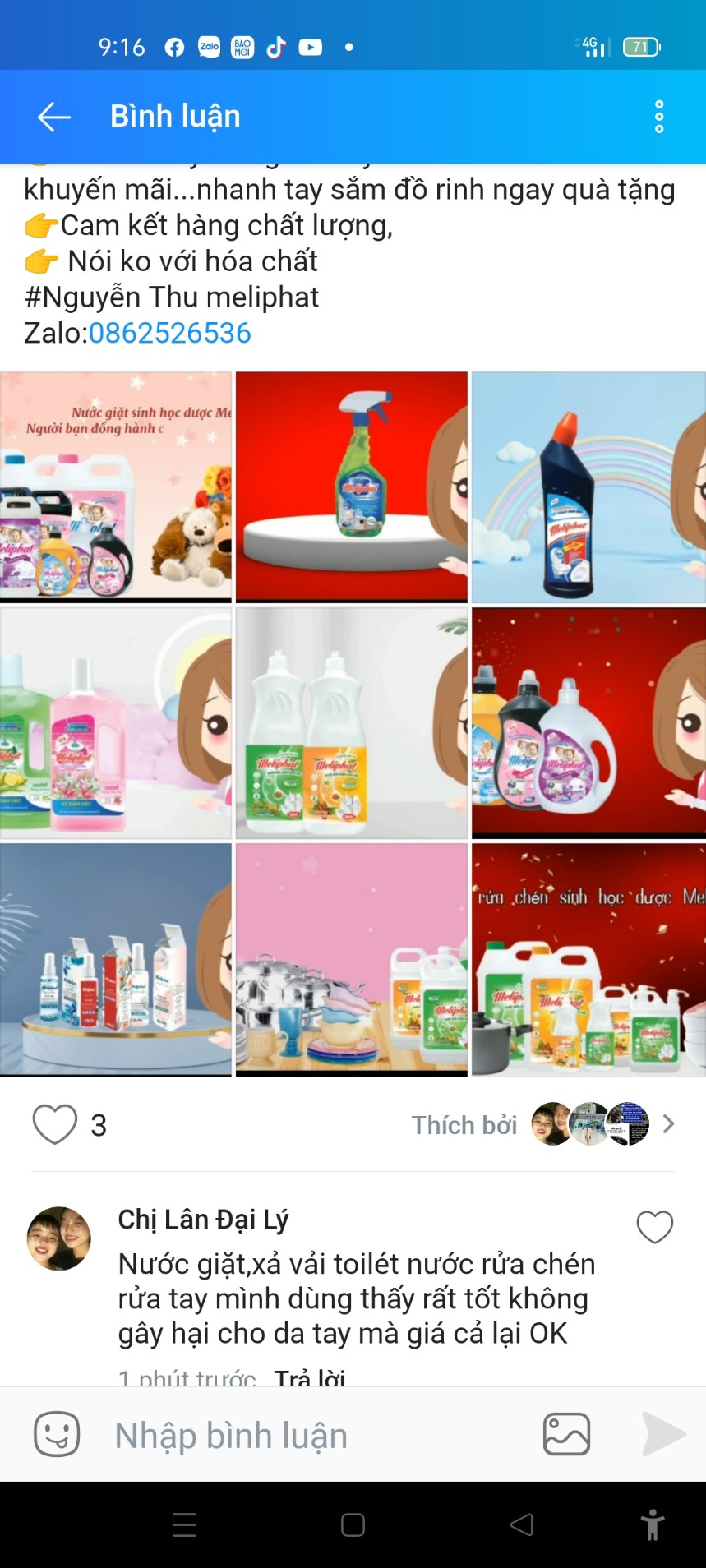The width and height of the screenshot is (706, 1568).
Task: Like Chị Lân Đại Lý's comment
Action: point(654,1227)
